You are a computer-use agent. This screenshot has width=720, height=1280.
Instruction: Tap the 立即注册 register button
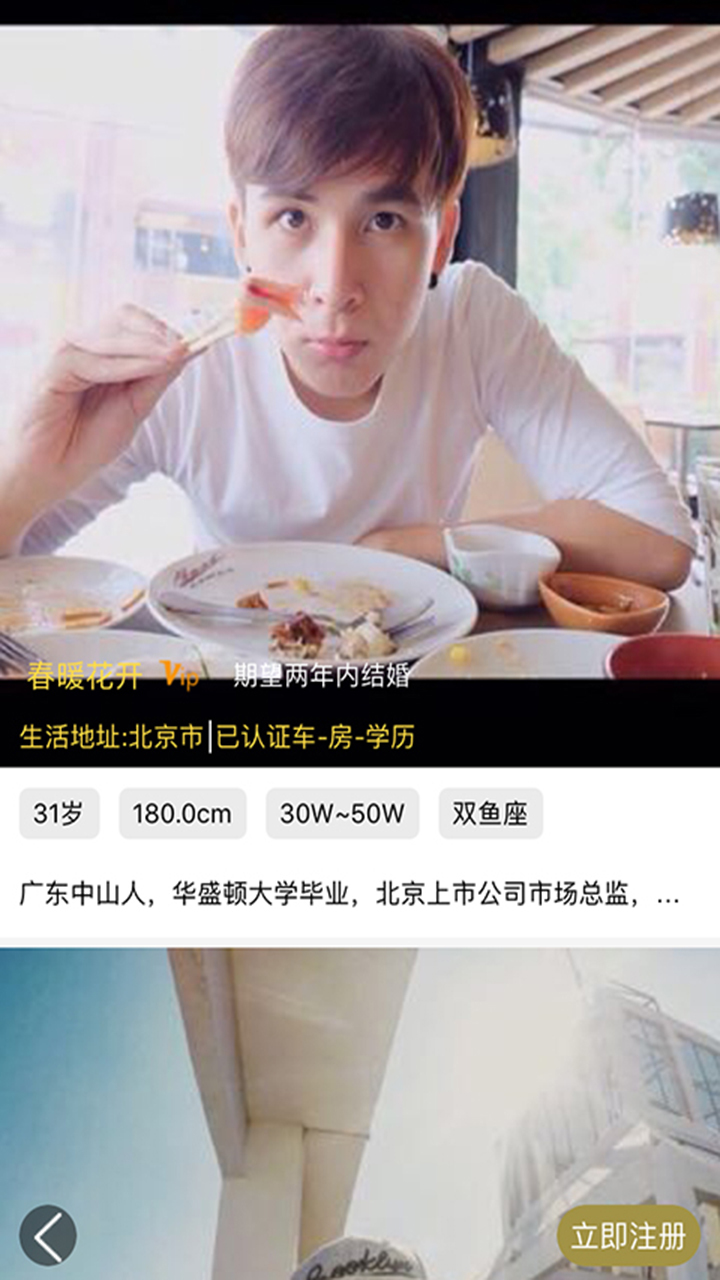tap(629, 1236)
